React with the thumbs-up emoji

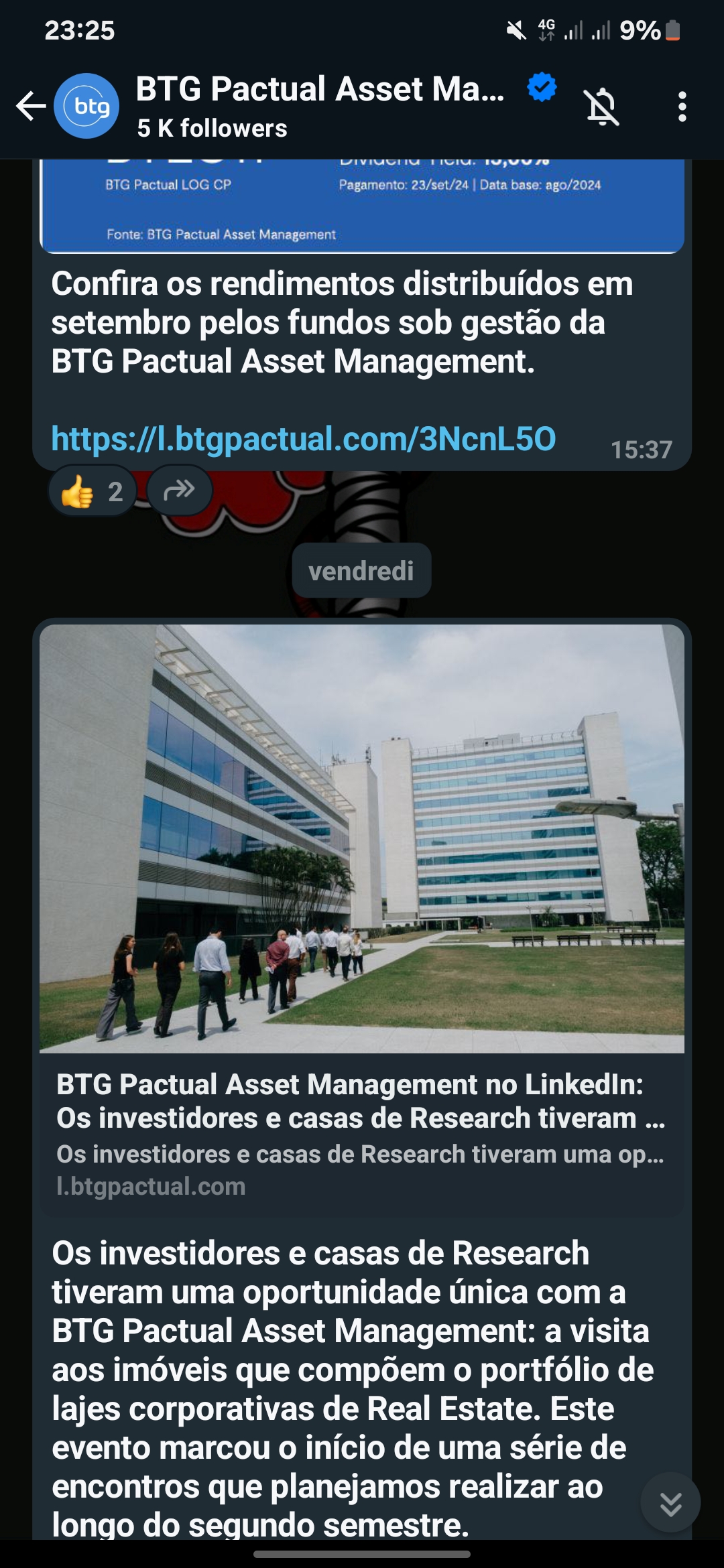pos(93,491)
